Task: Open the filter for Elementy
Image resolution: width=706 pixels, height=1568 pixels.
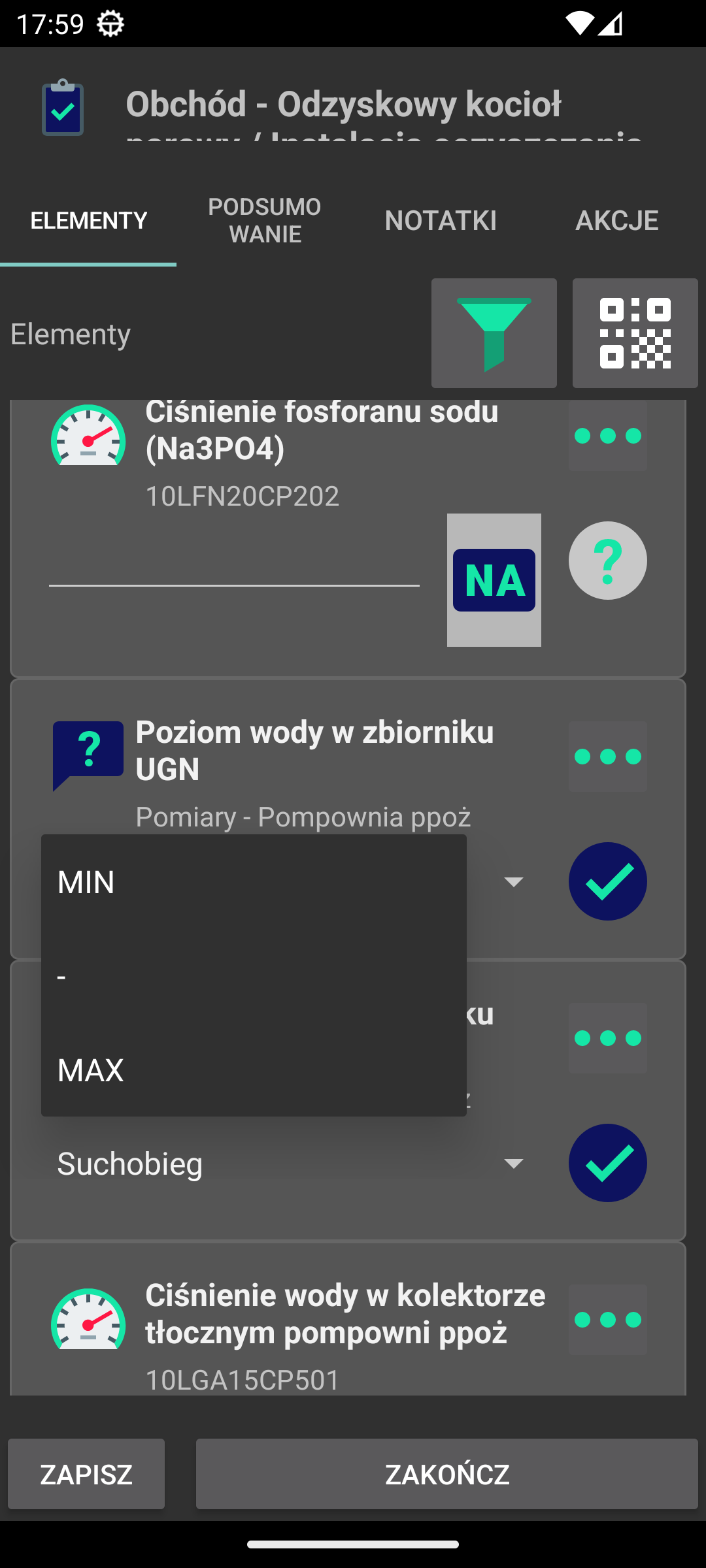Action: (x=494, y=333)
